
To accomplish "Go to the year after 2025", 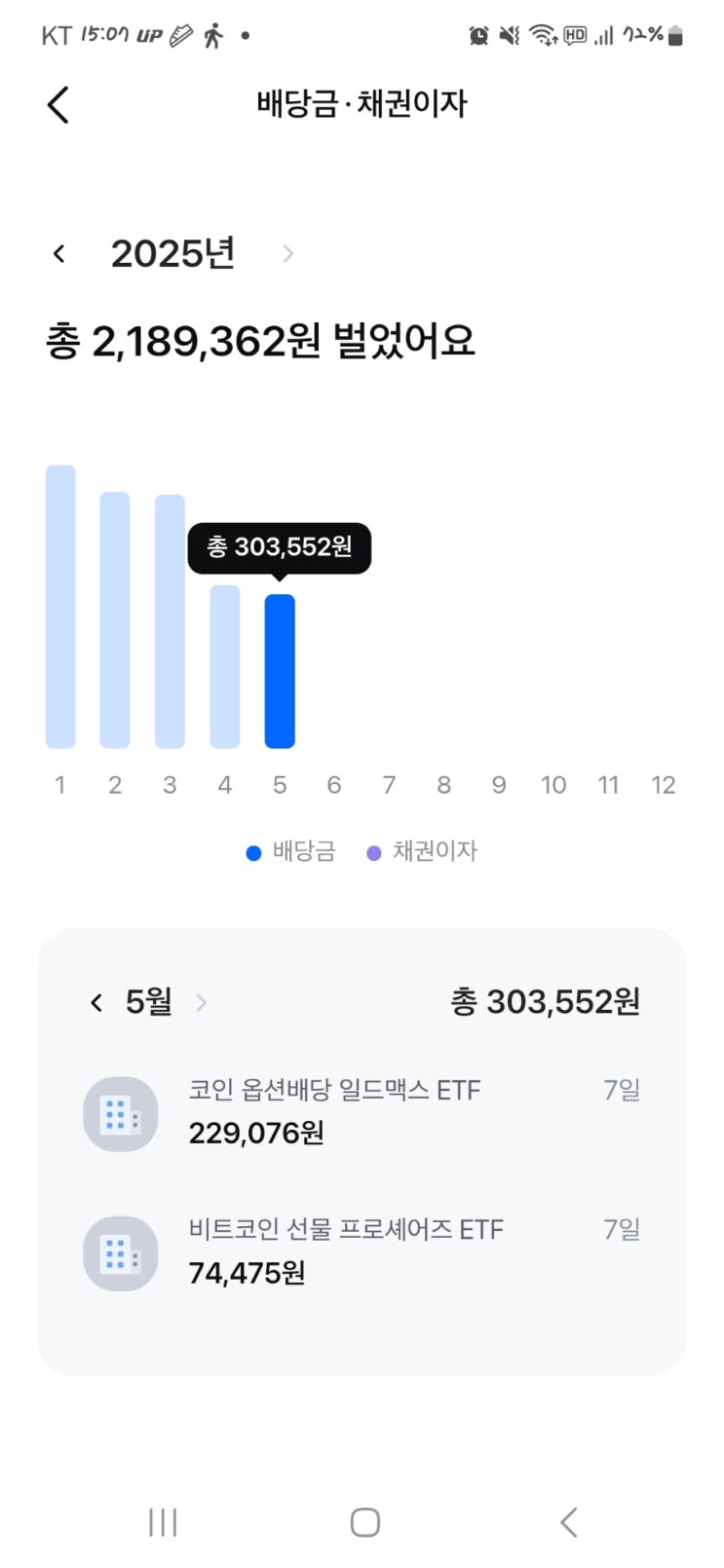I will coord(287,254).
